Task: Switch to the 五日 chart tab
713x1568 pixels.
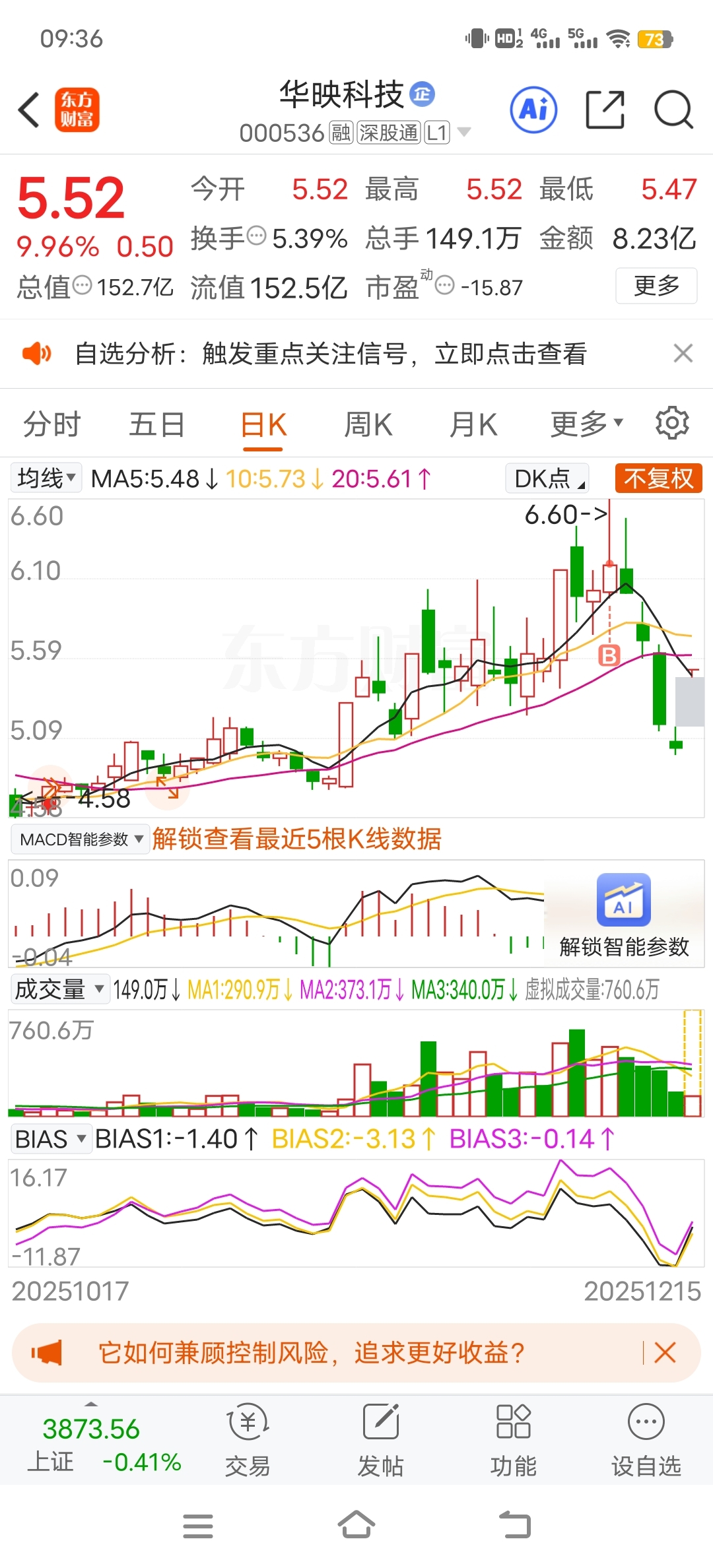Action: click(156, 424)
